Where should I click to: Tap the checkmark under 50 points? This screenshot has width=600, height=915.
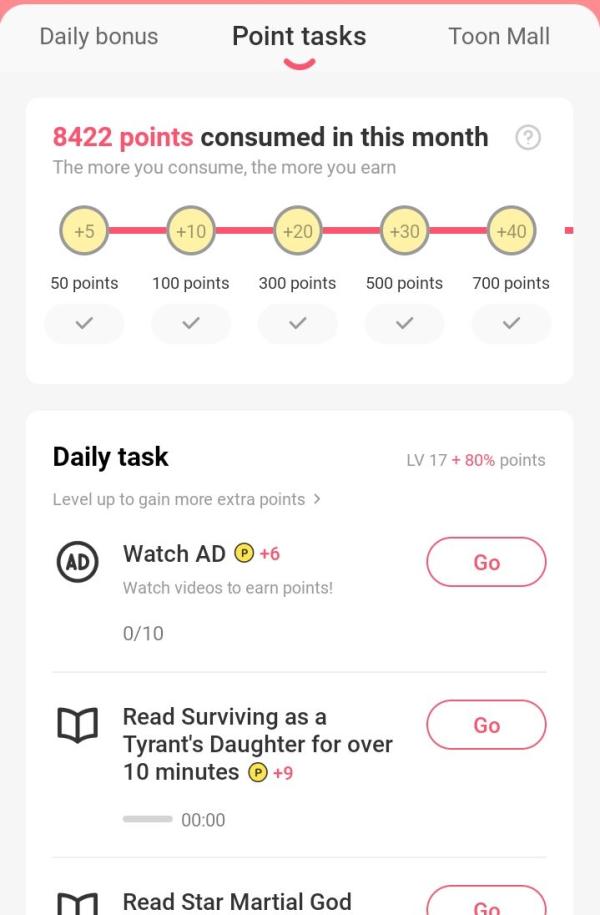tap(84, 323)
